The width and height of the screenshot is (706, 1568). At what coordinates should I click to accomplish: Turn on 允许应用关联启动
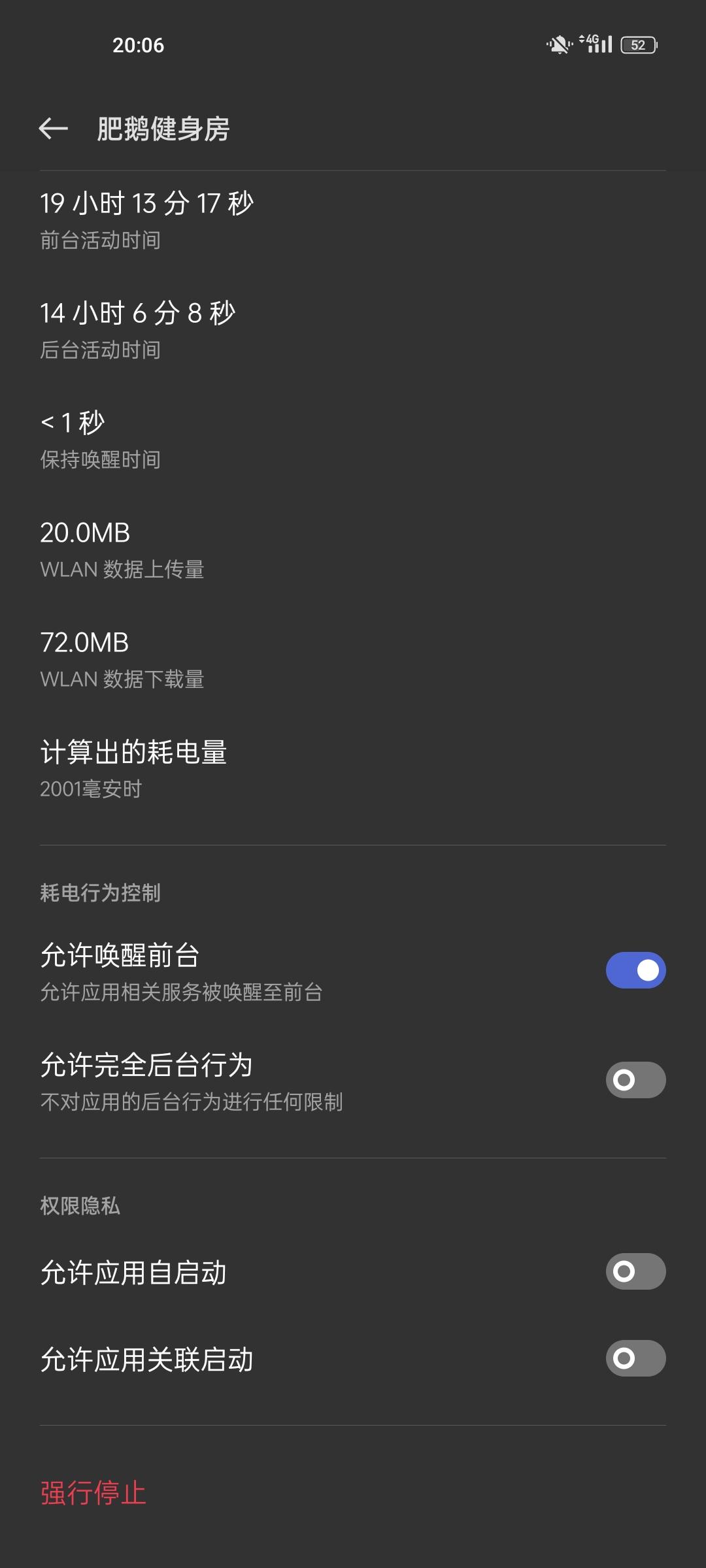pos(634,1359)
